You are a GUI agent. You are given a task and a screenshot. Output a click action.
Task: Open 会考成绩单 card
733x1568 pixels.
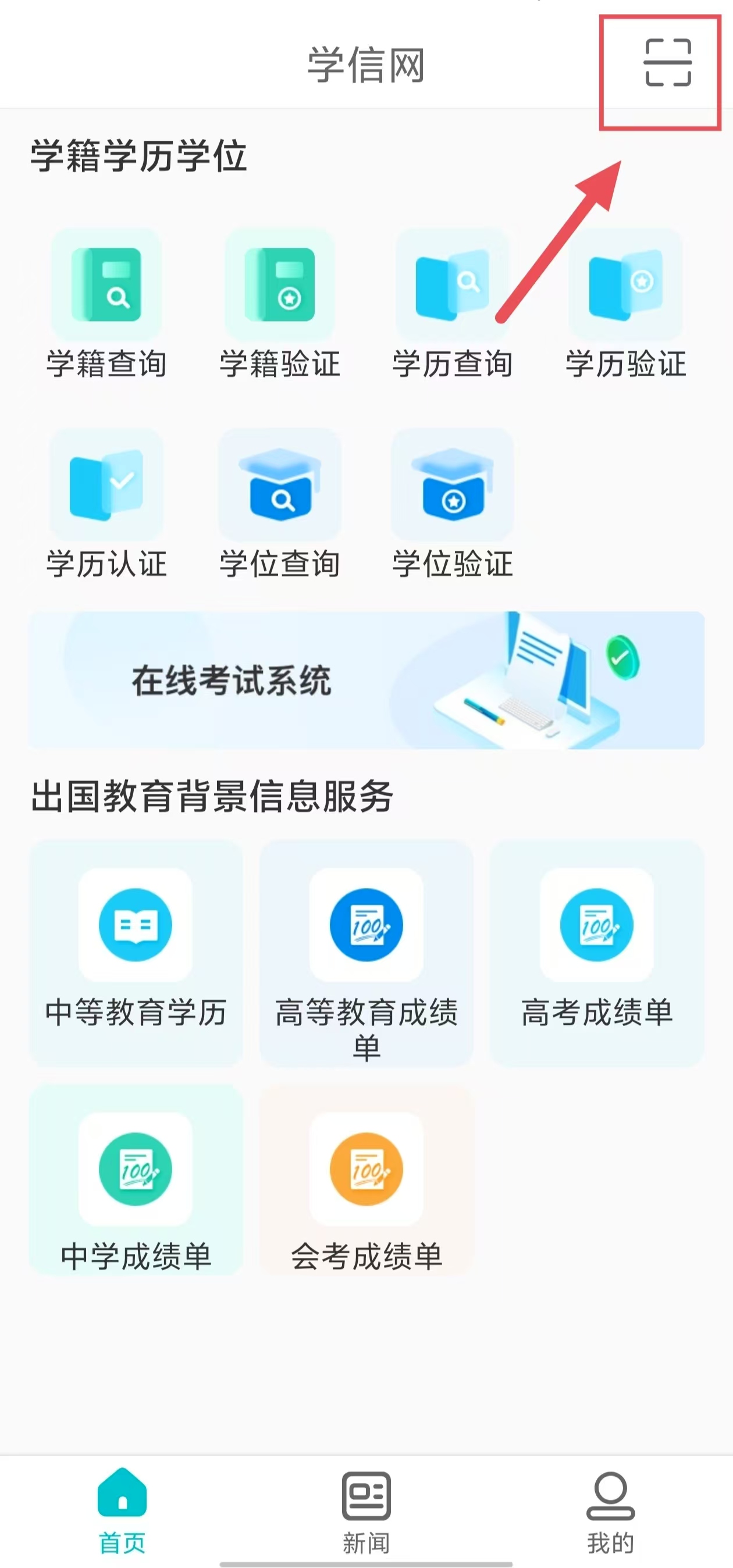(x=366, y=1181)
